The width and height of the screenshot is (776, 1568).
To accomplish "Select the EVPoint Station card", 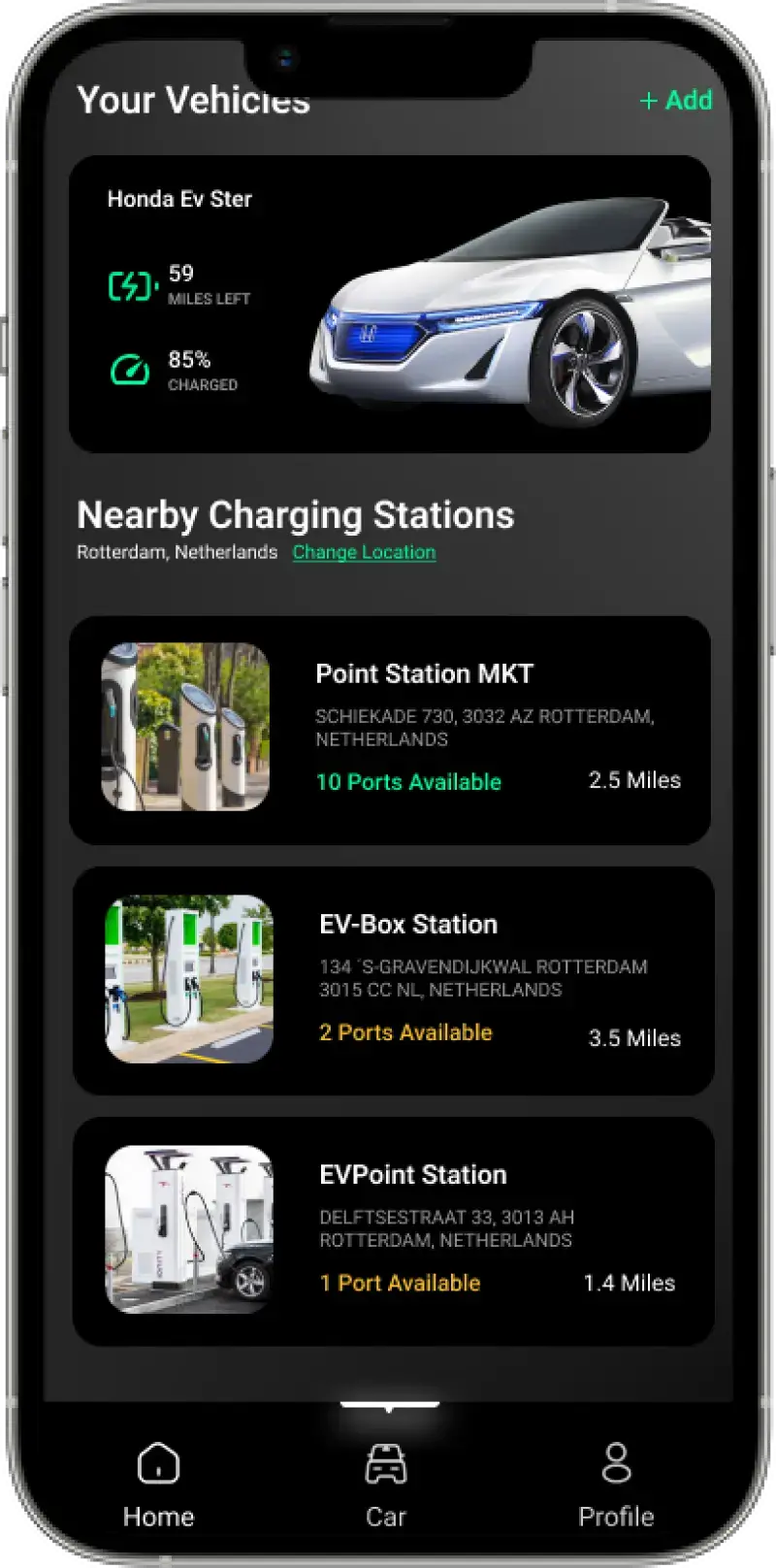I will pyautogui.click(x=393, y=1230).
